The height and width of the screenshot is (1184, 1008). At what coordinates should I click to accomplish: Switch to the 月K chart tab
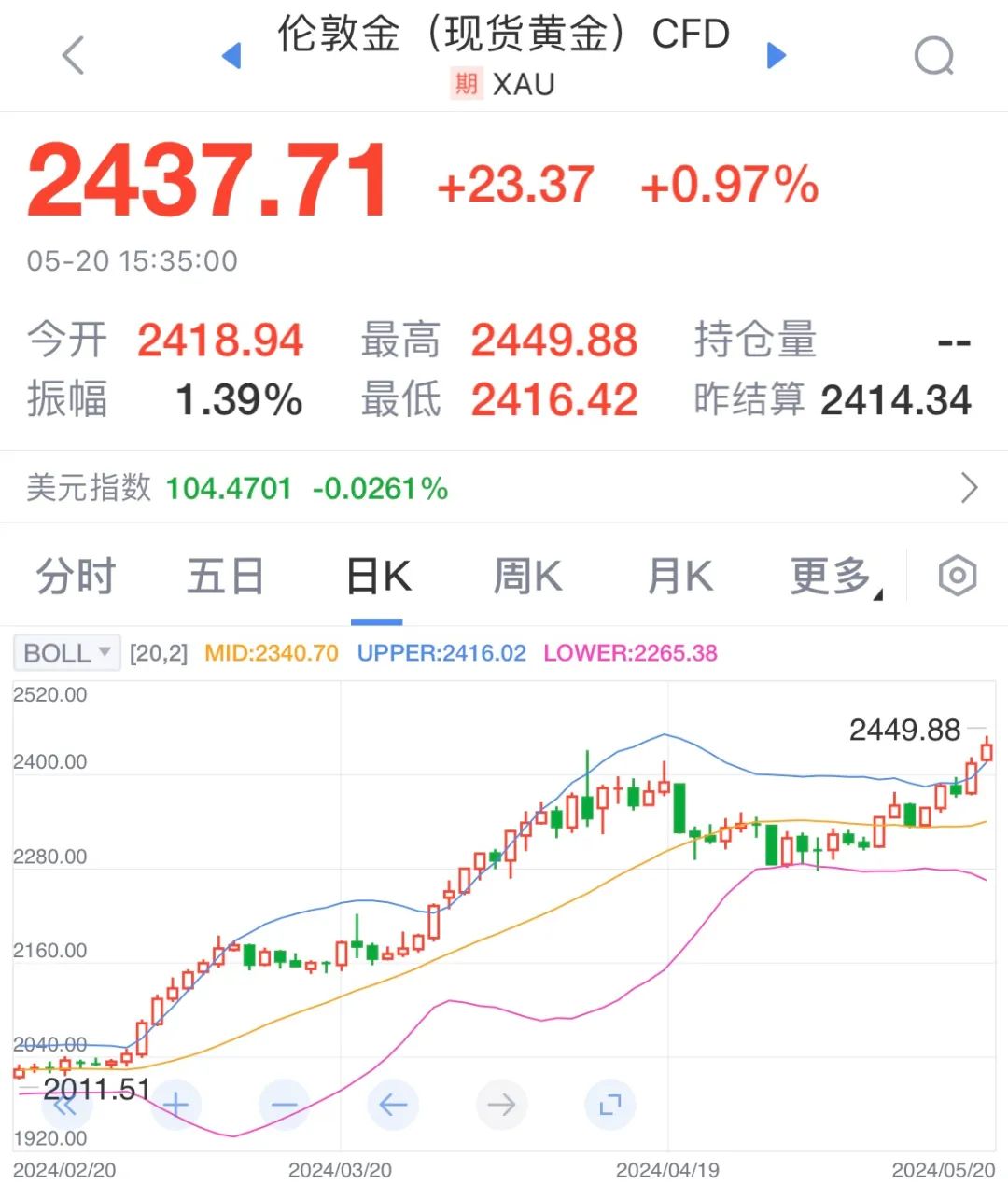[679, 577]
